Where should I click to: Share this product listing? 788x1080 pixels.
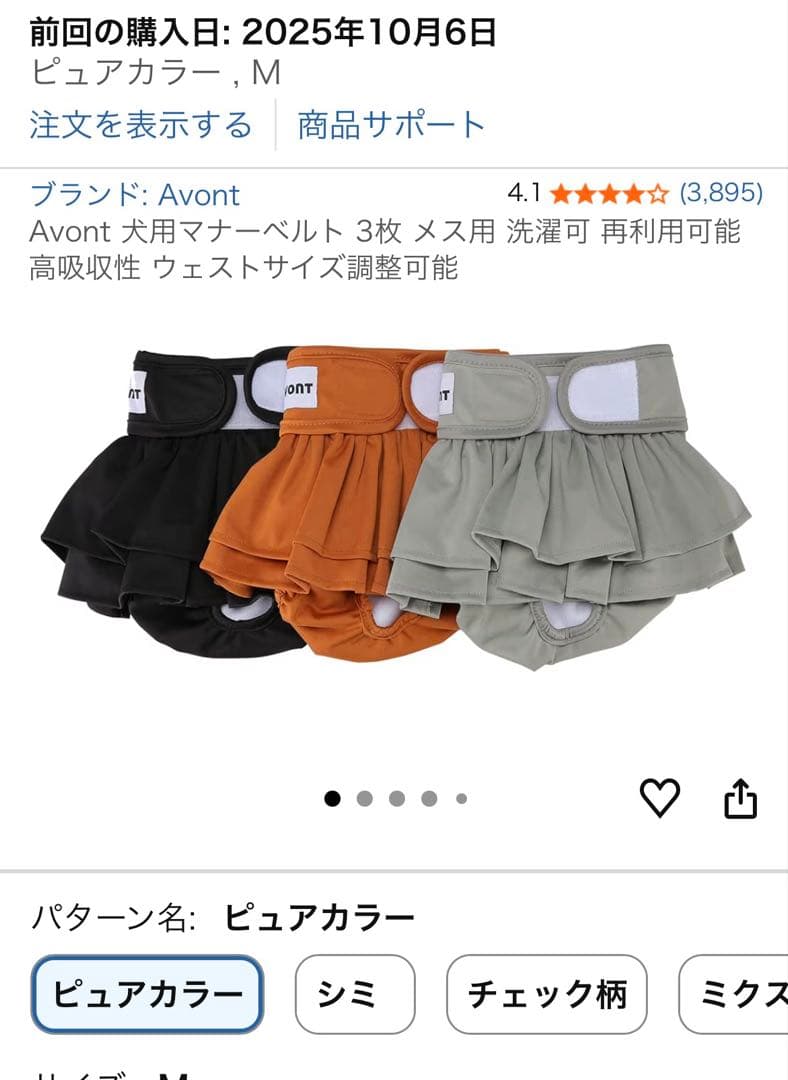[x=740, y=798]
